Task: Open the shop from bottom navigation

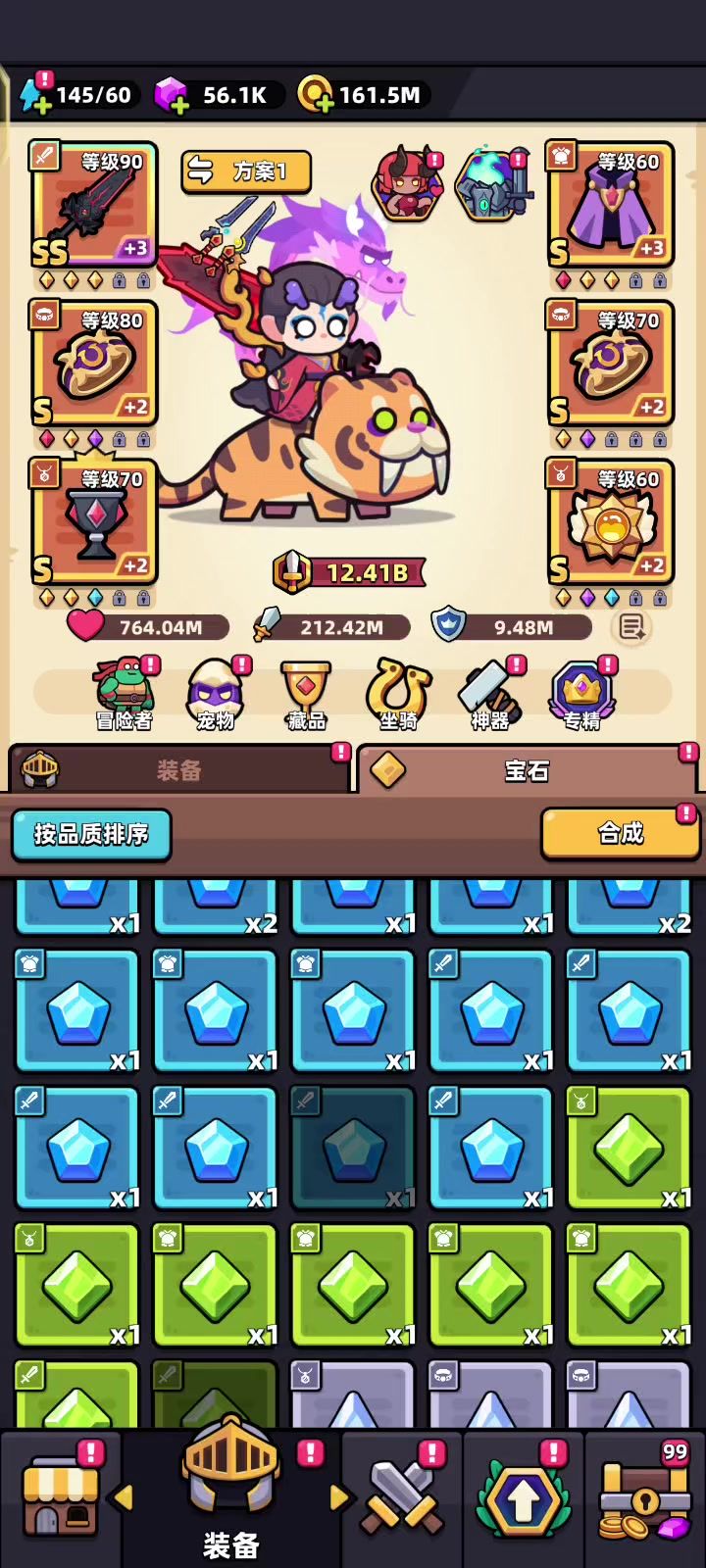Action: [x=61, y=1497]
